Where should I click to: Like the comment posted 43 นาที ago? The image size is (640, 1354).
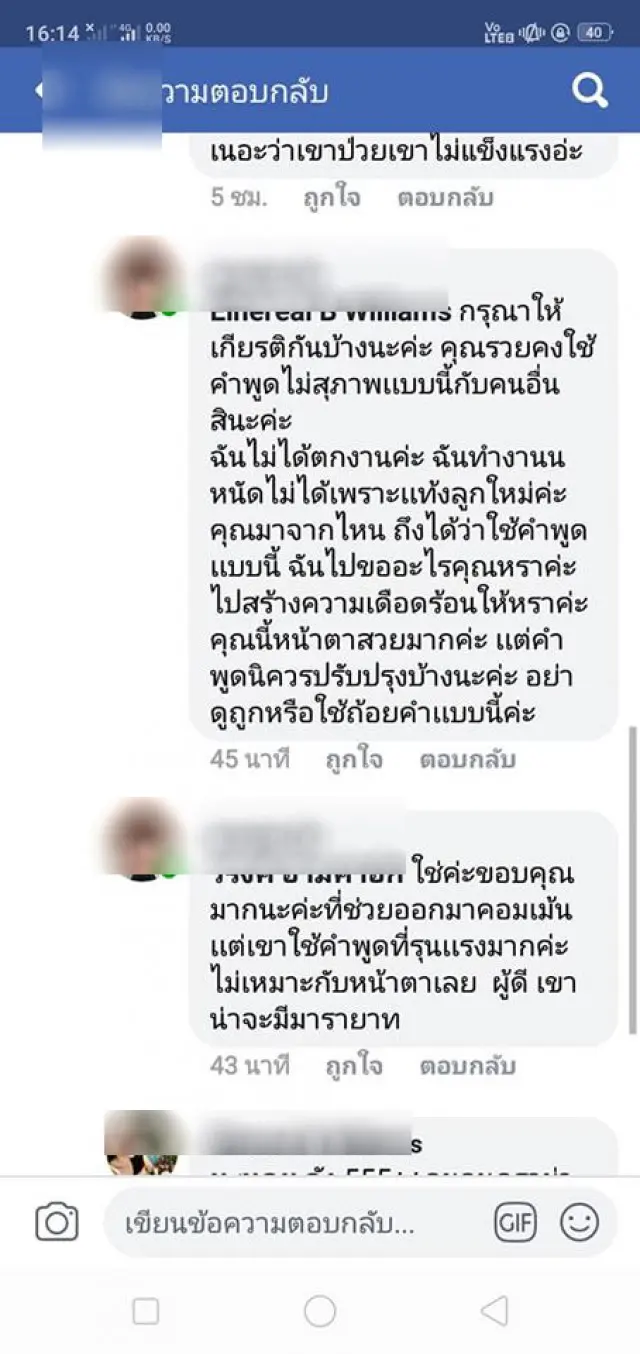coord(353,1066)
